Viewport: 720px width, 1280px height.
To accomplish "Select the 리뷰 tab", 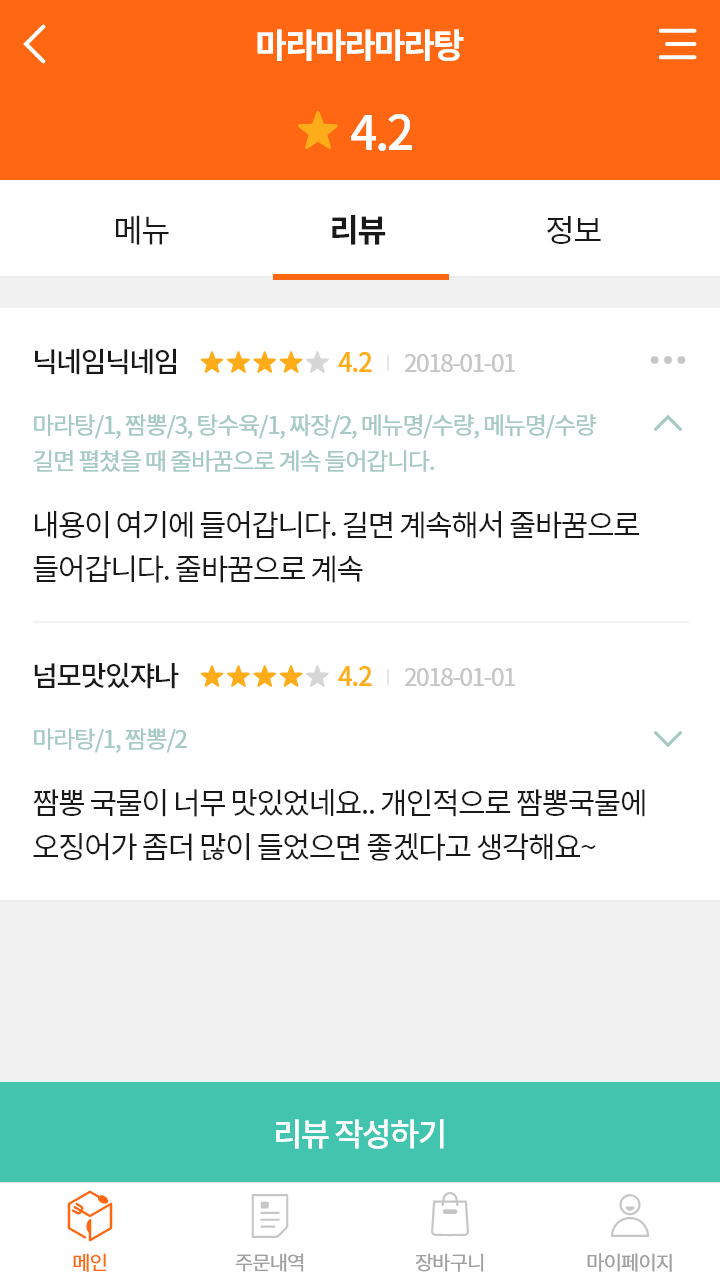I will click(x=359, y=230).
